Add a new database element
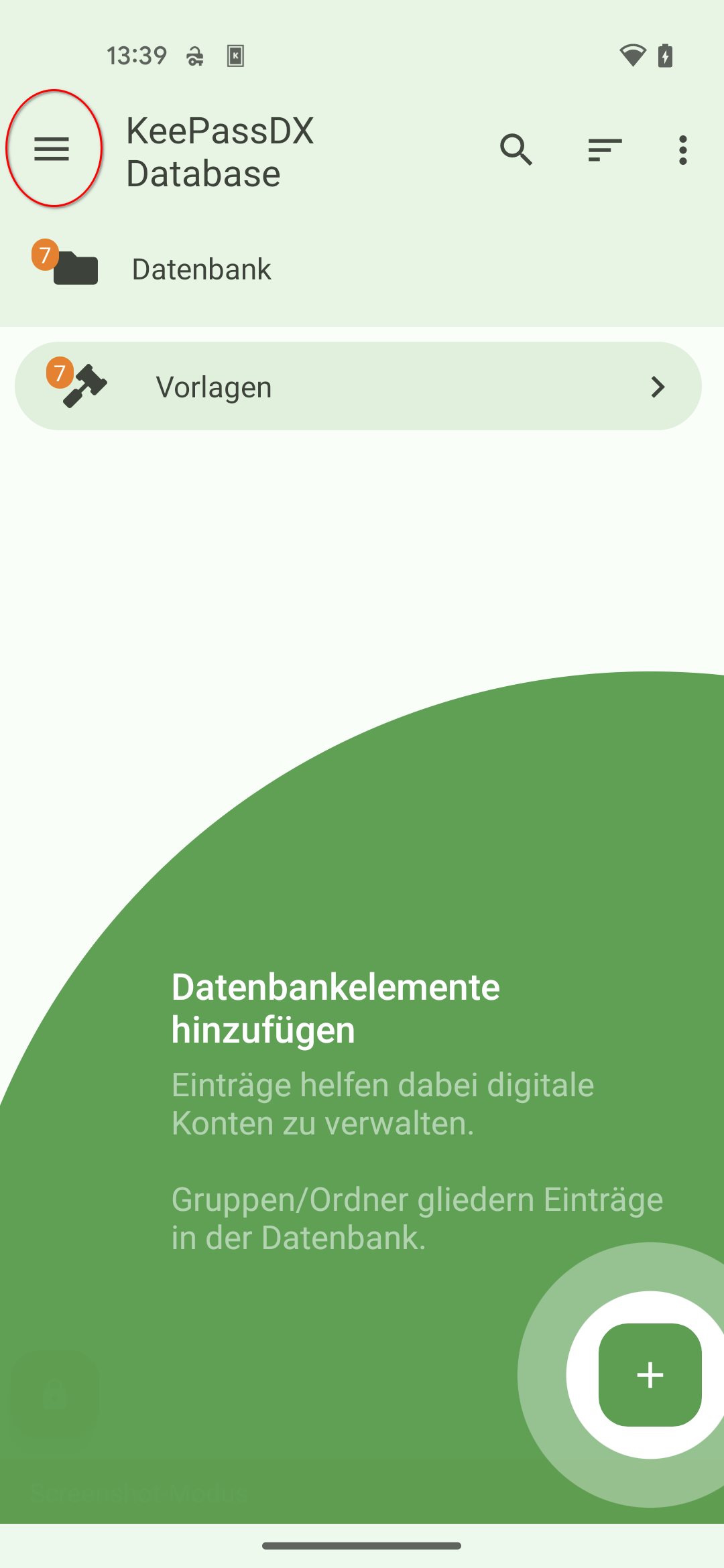724x1568 pixels. pyautogui.click(x=650, y=1374)
